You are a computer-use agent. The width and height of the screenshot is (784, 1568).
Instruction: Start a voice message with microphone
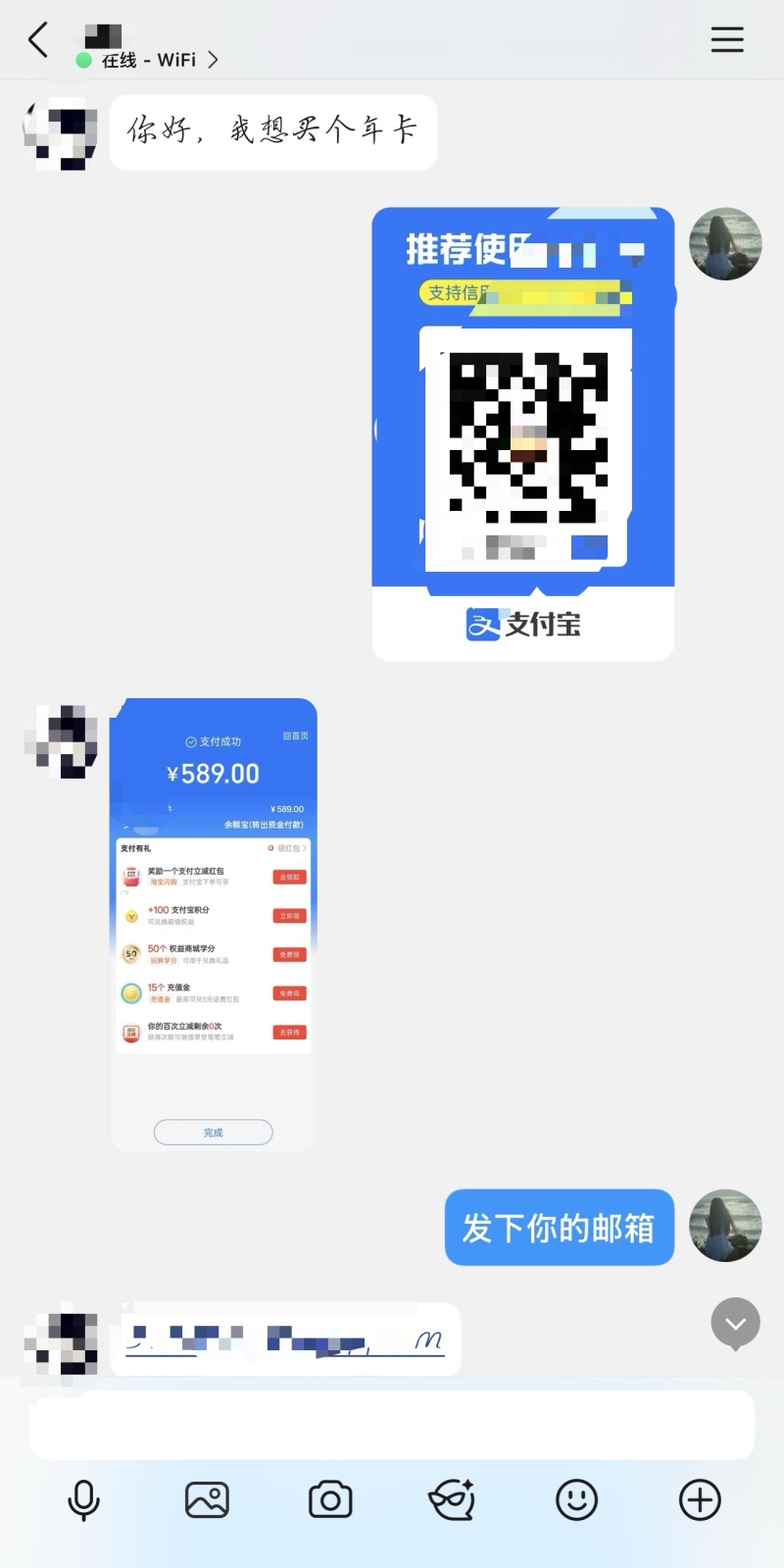[83, 1499]
